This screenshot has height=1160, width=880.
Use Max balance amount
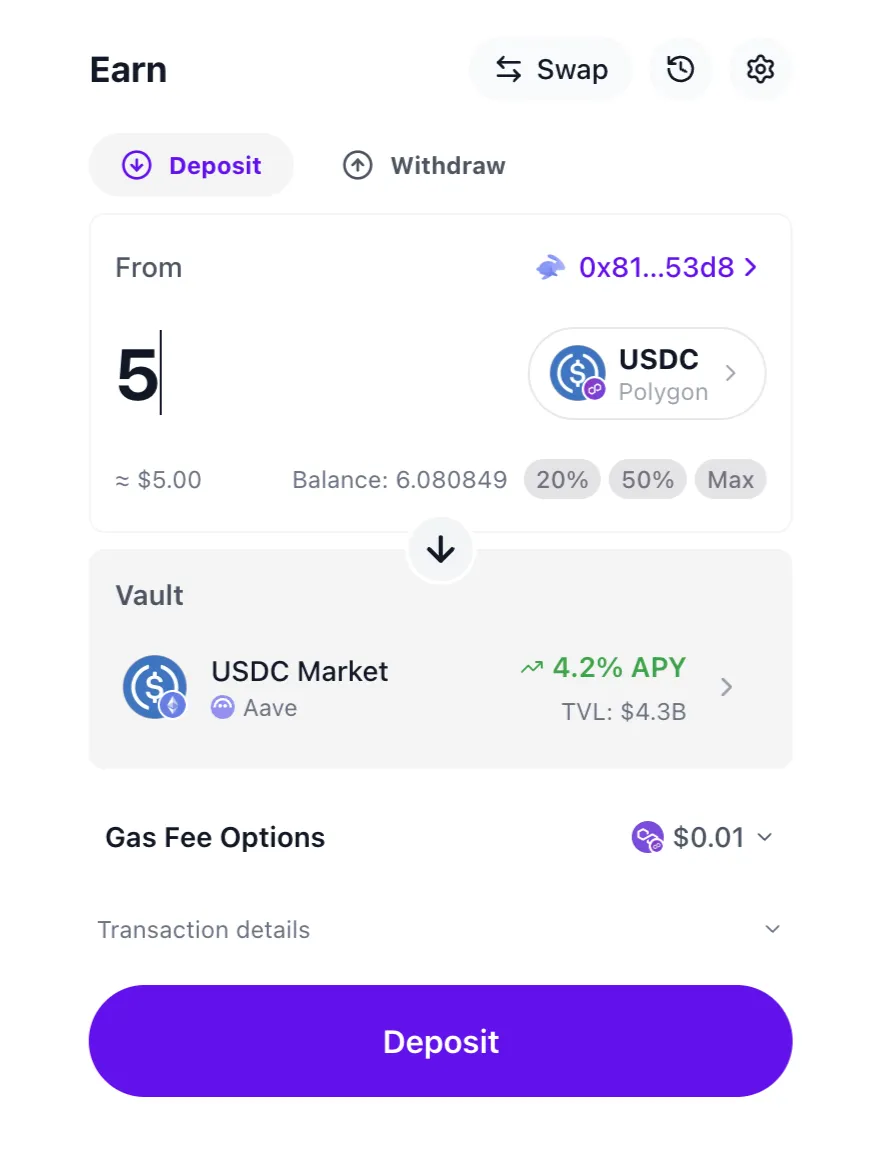point(731,480)
